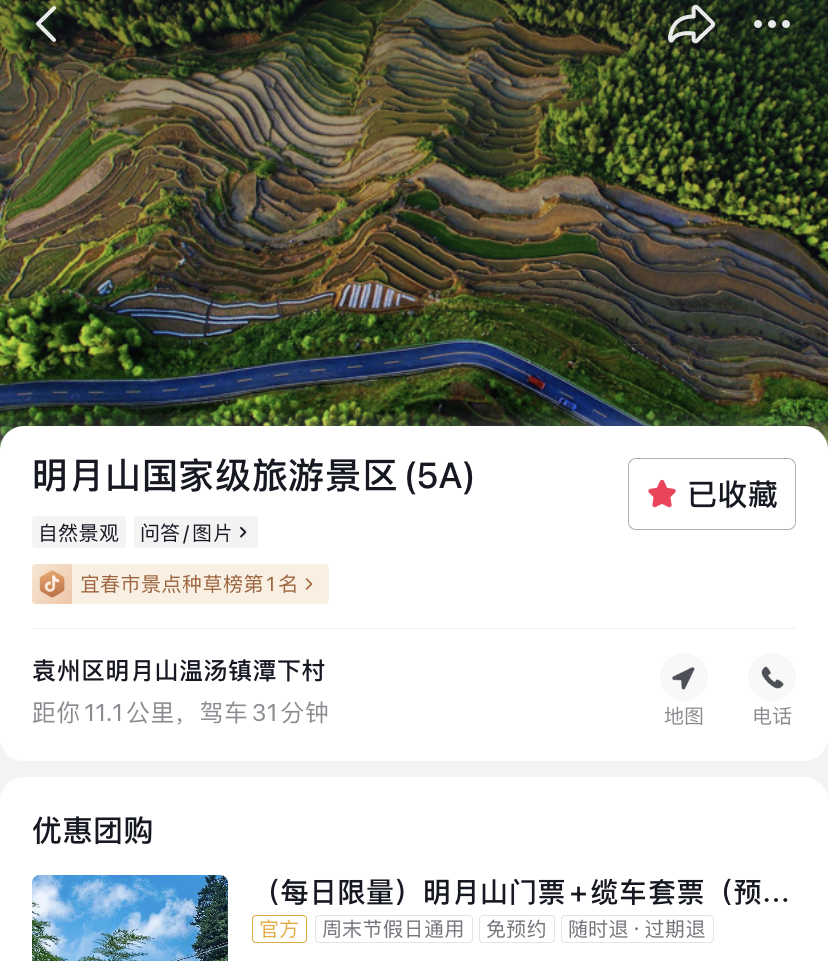Click the Douyin logo on the ranking banner

[x=51, y=583]
